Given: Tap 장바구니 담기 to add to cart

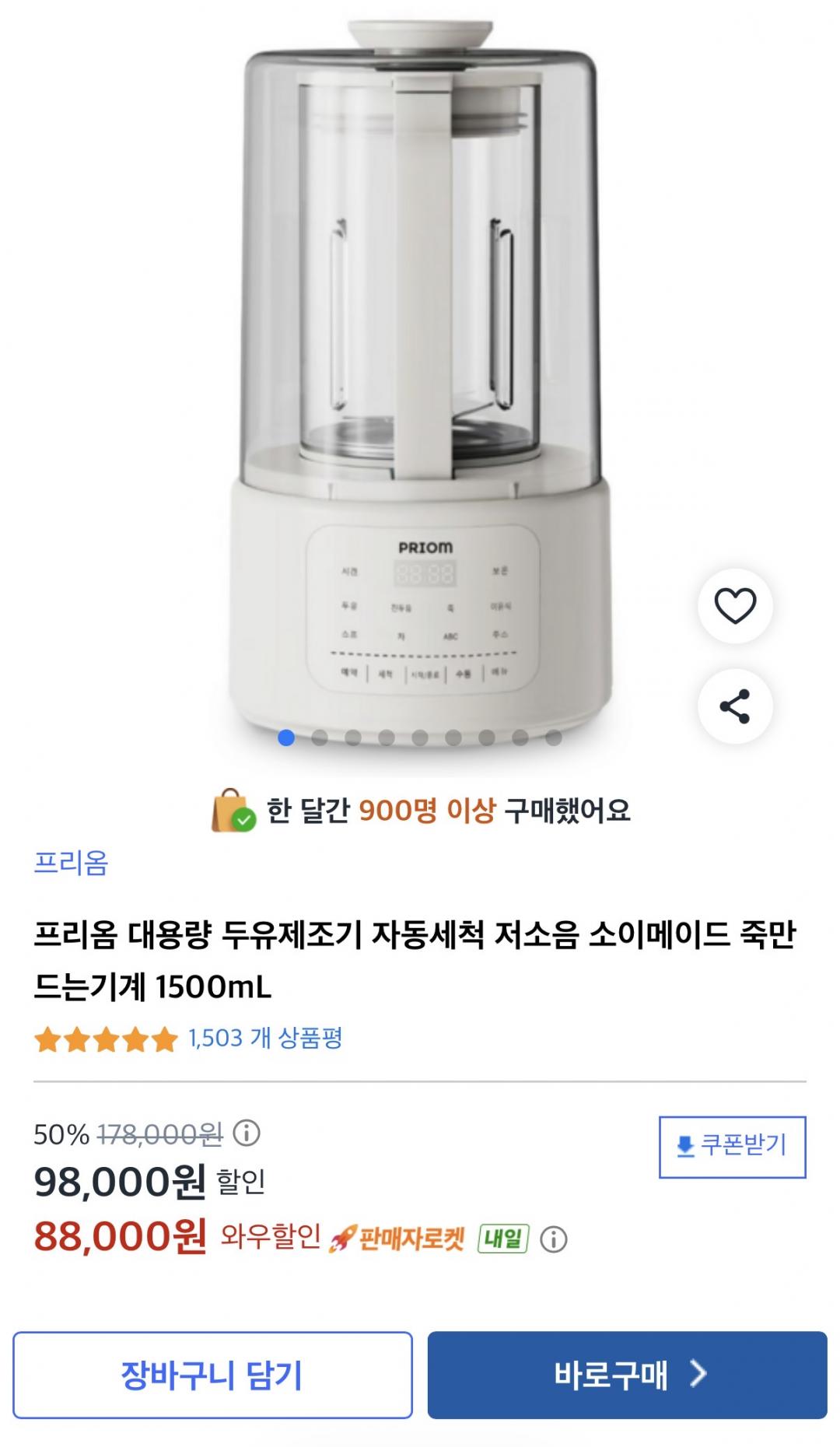Looking at the screenshot, I should (x=212, y=1375).
